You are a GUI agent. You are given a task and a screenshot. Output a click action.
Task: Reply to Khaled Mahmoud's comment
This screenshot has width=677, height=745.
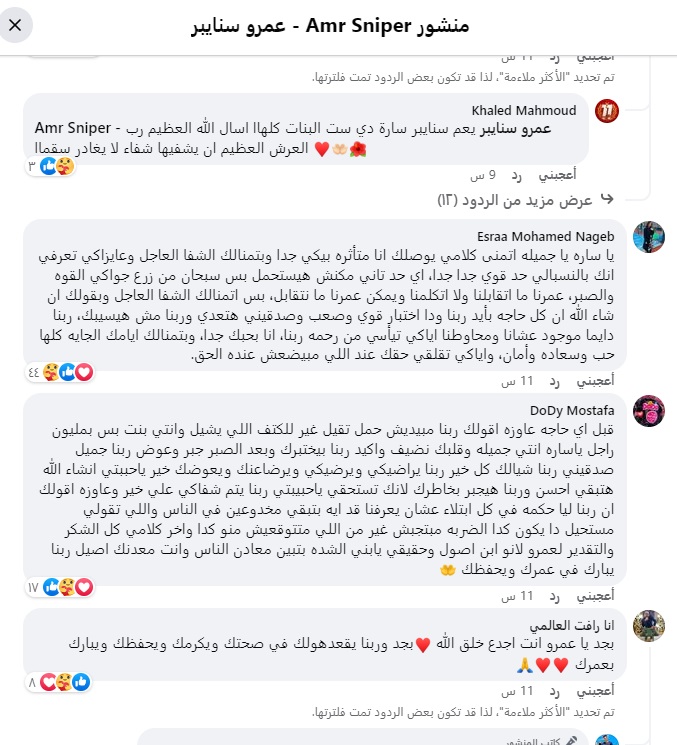pyautogui.click(x=518, y=174)
